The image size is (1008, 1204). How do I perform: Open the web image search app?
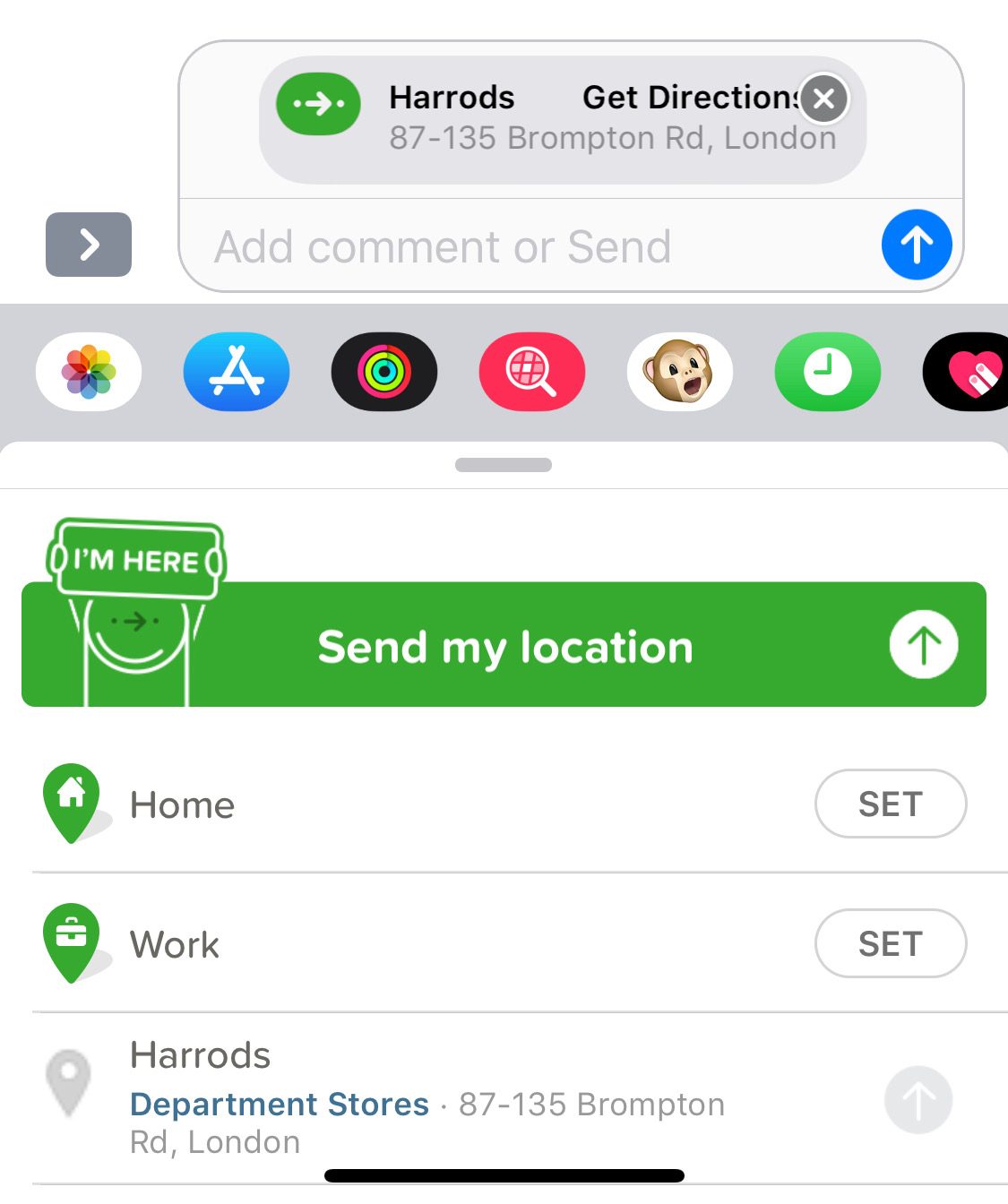532,372
